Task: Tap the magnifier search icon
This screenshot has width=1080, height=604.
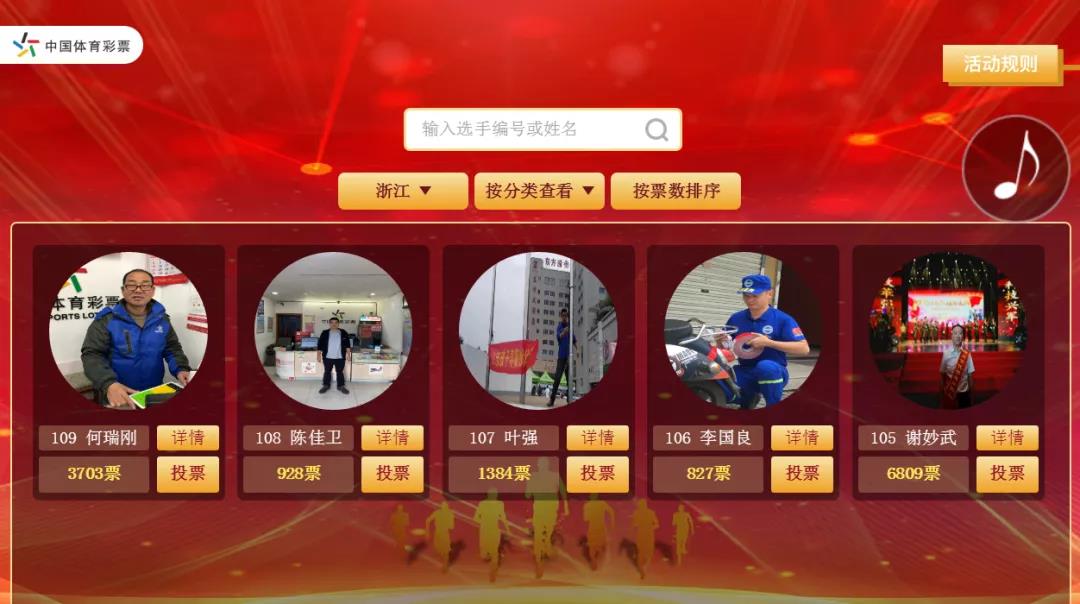Action: pos(656,129)
